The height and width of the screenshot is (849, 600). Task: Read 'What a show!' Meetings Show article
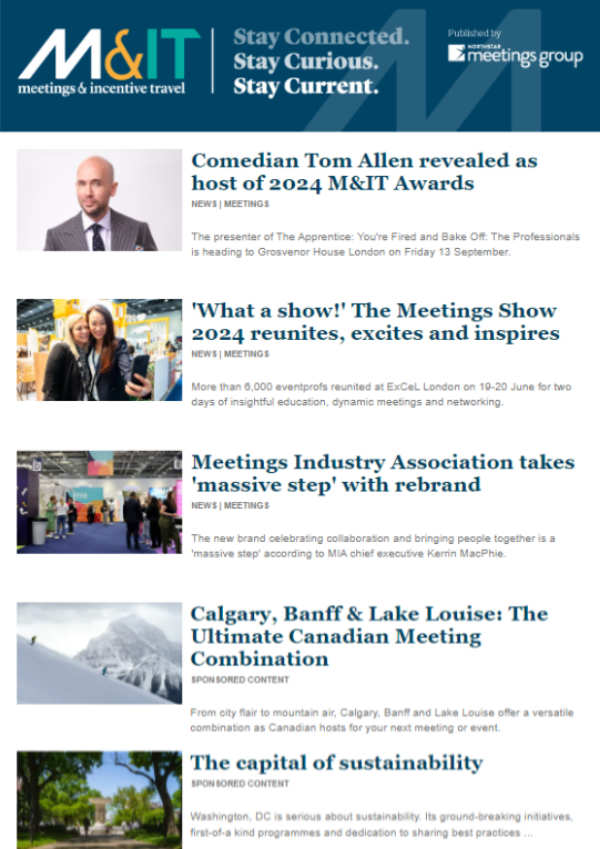[375, 321]
